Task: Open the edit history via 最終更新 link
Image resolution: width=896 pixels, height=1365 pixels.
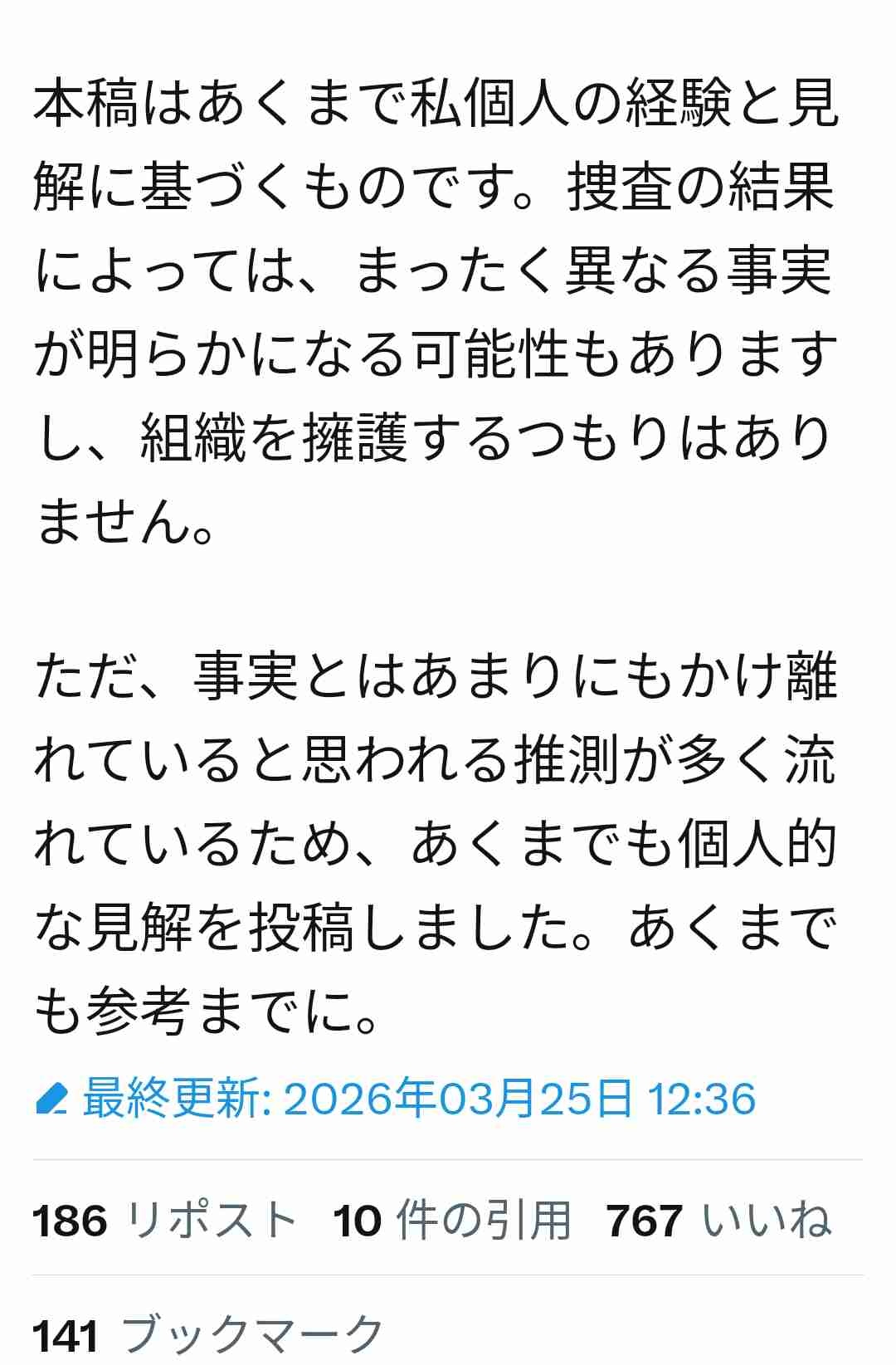Action: click(418, 1098)
